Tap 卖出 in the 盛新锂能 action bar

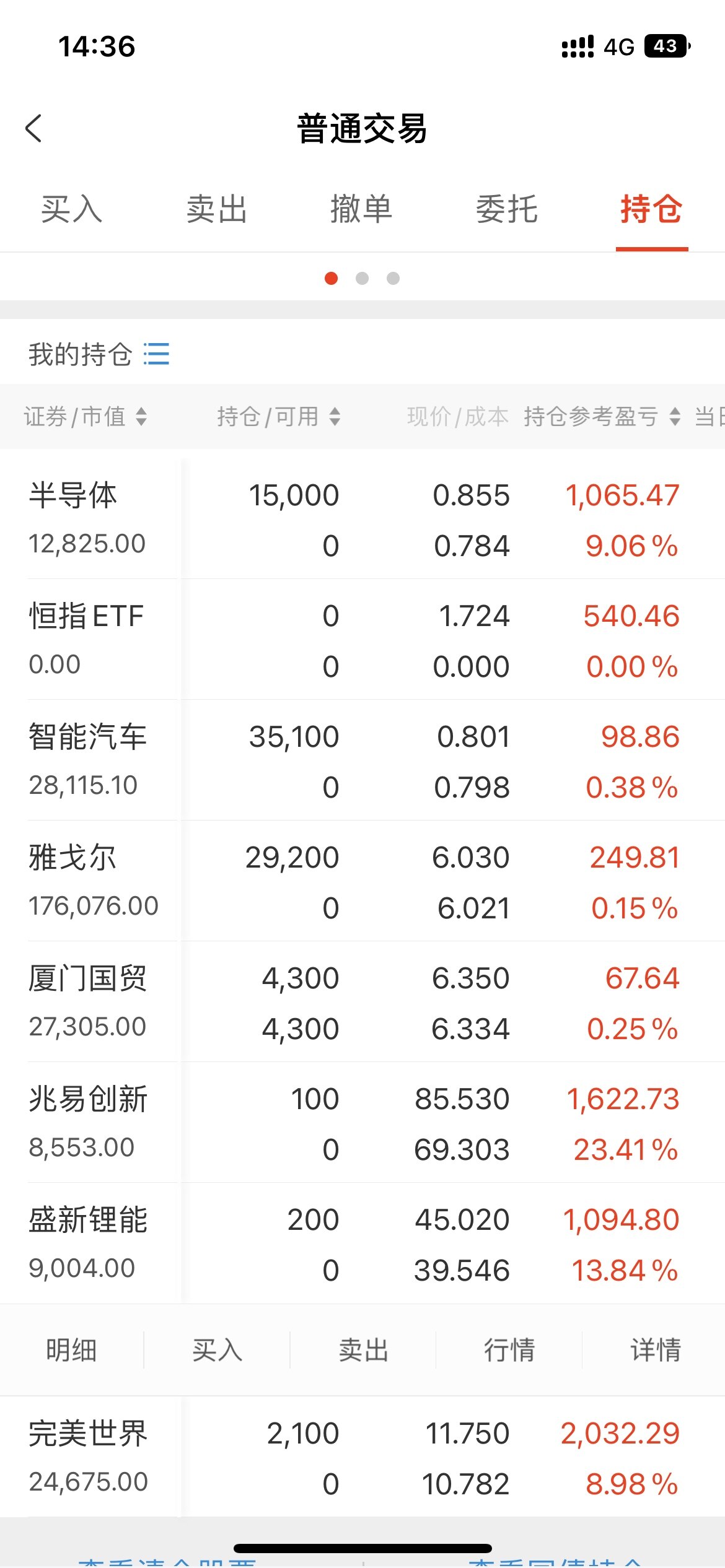pyautogui.click(x=363, y=1350)
